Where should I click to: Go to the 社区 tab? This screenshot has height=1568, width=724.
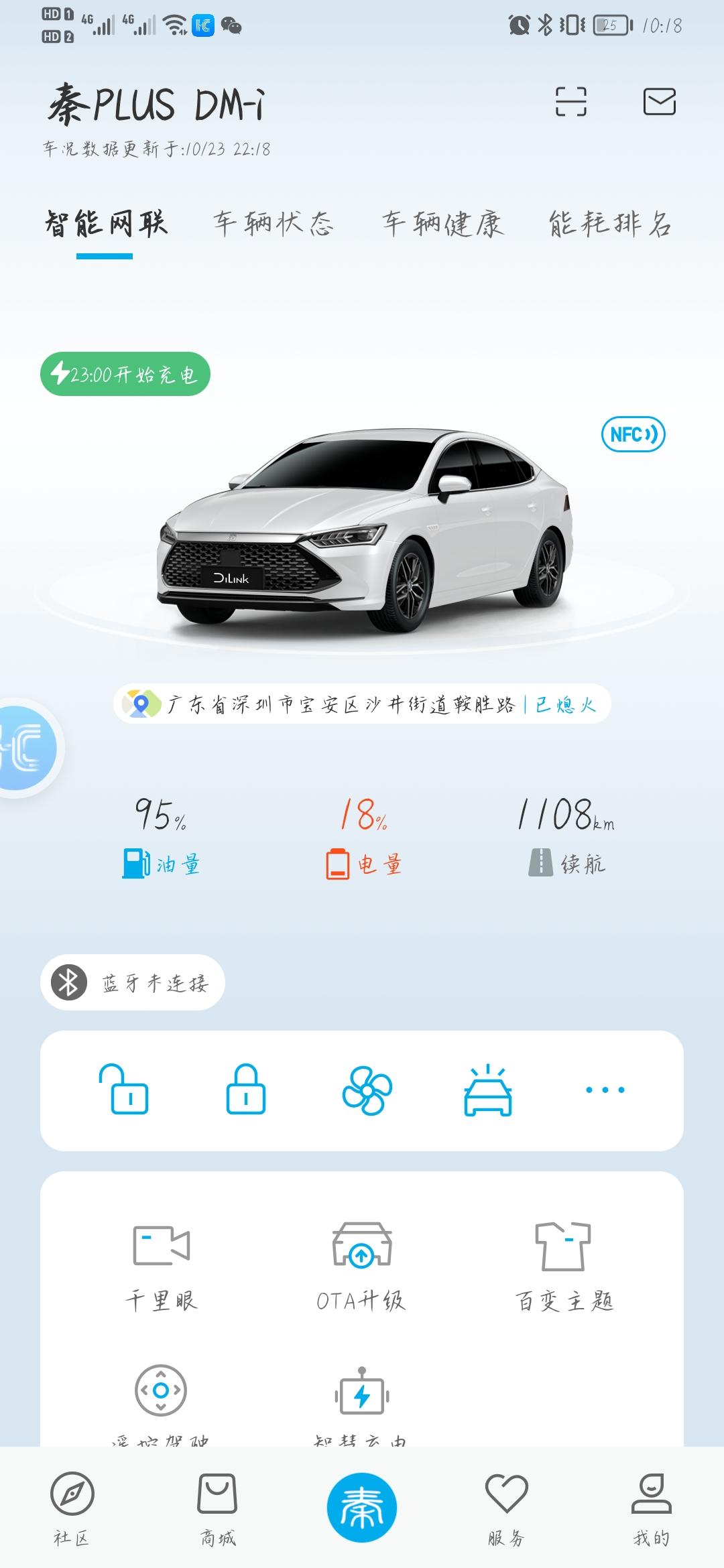(x=72, y=1508)
